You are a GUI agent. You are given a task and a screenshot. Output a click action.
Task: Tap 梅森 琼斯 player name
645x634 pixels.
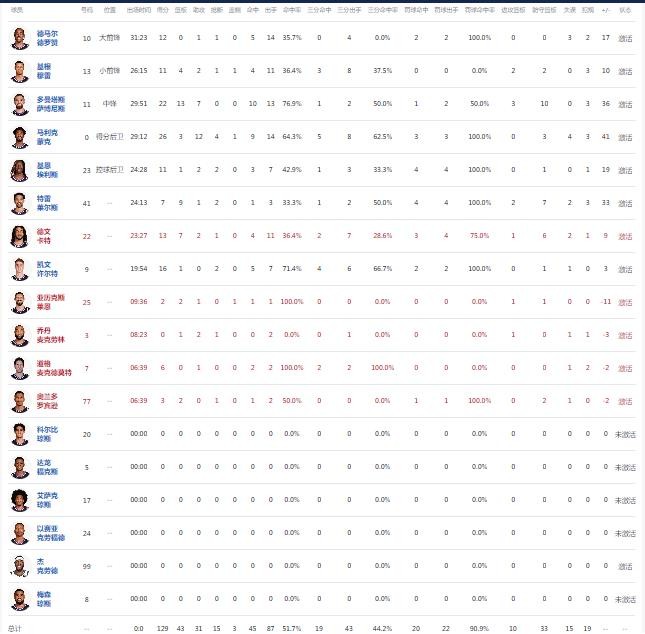click(x=44, y=599)
